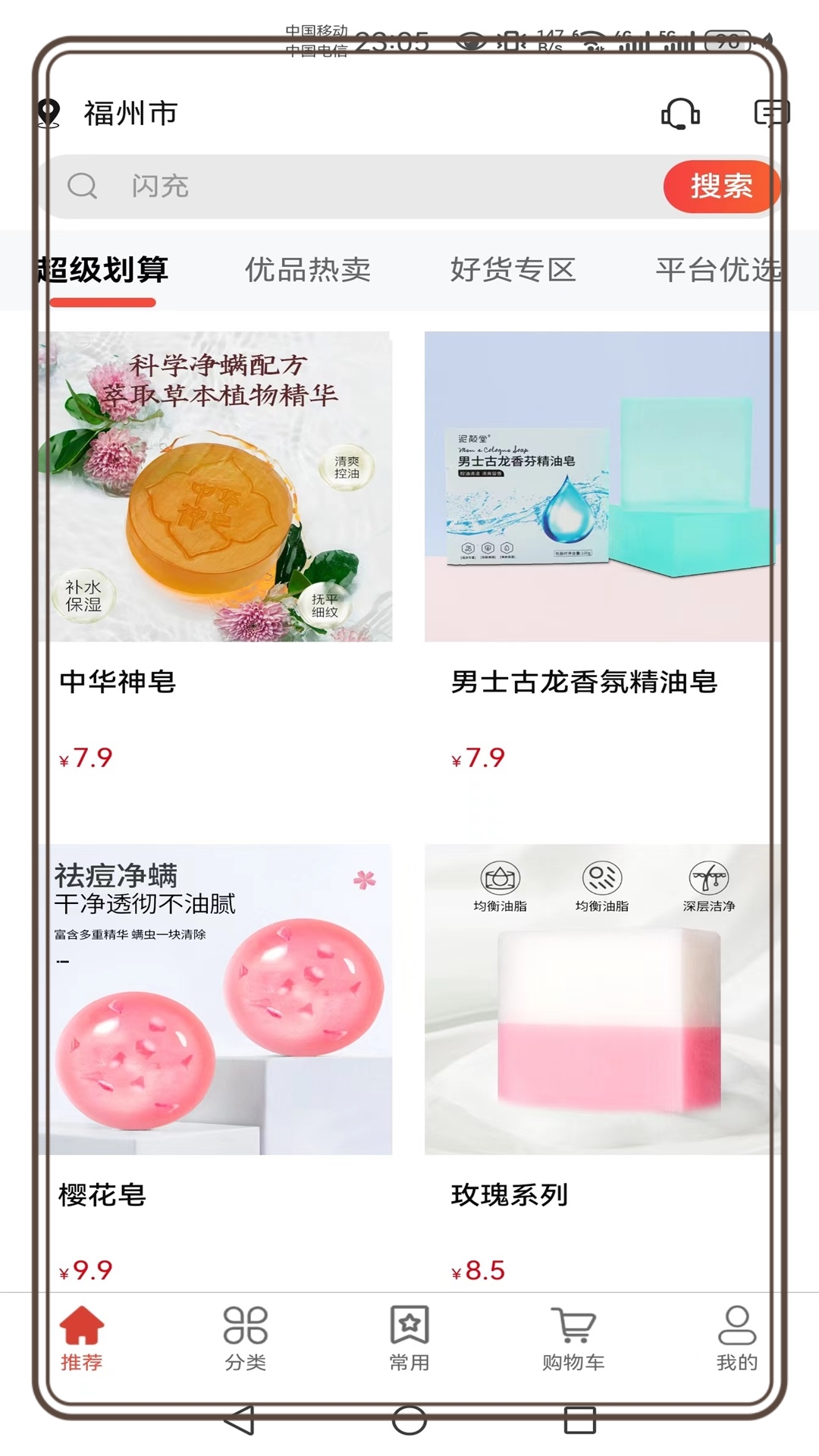The height and width of the screenshot is (1456, 819).
Task: Open the 购物车 shopping cart
Action: click(x=573, y=1339)
